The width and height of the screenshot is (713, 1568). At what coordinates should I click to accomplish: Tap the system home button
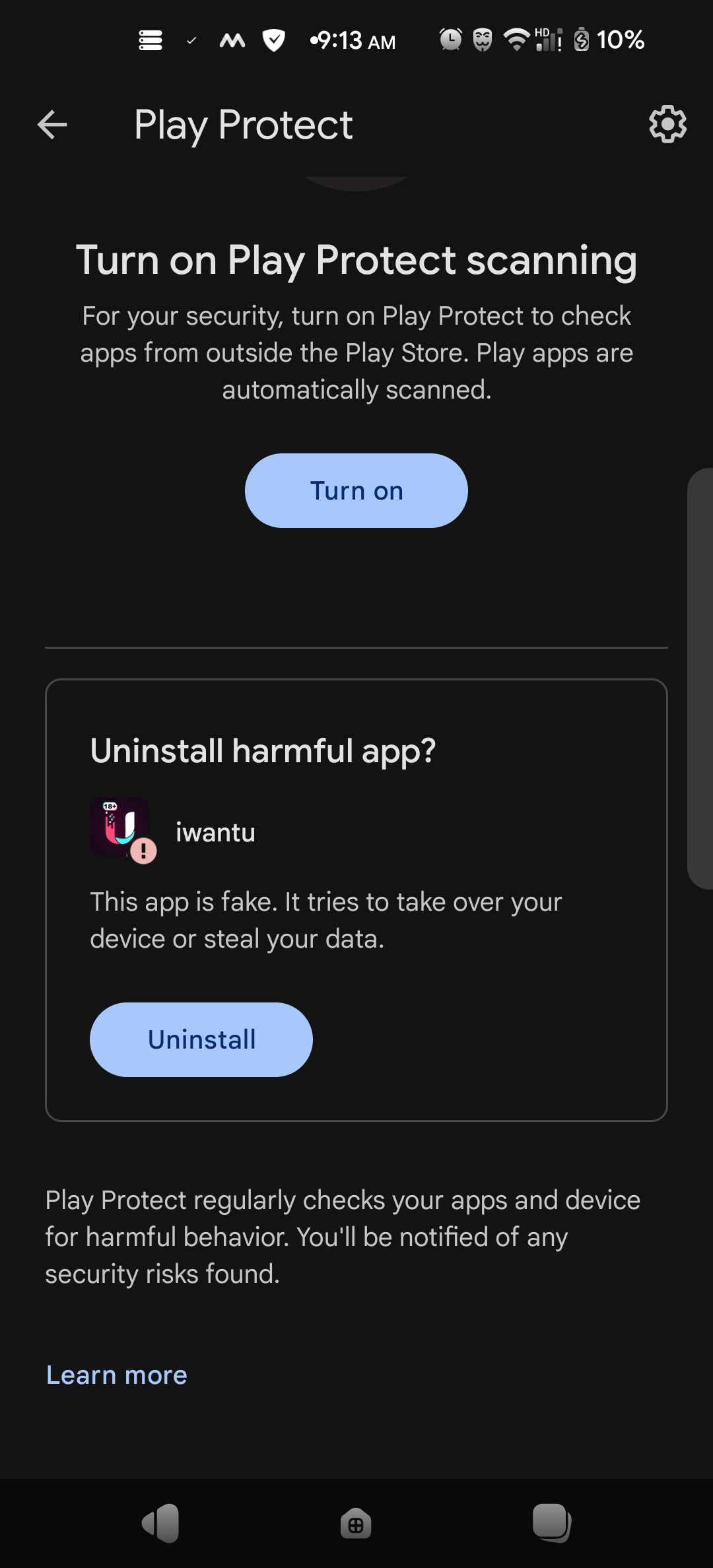(x=356, y=1524)
